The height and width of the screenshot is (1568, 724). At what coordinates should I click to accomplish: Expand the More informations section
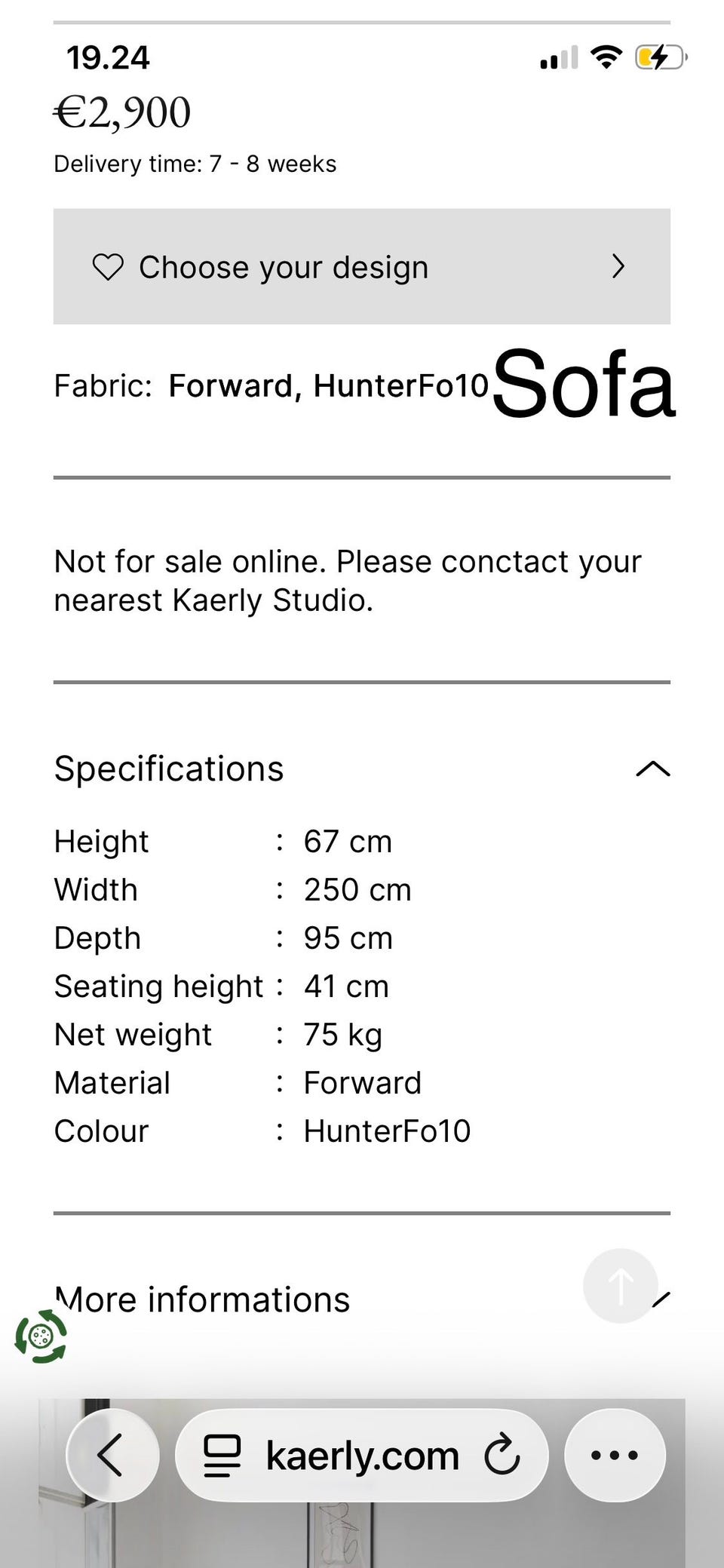[362, 1300]
